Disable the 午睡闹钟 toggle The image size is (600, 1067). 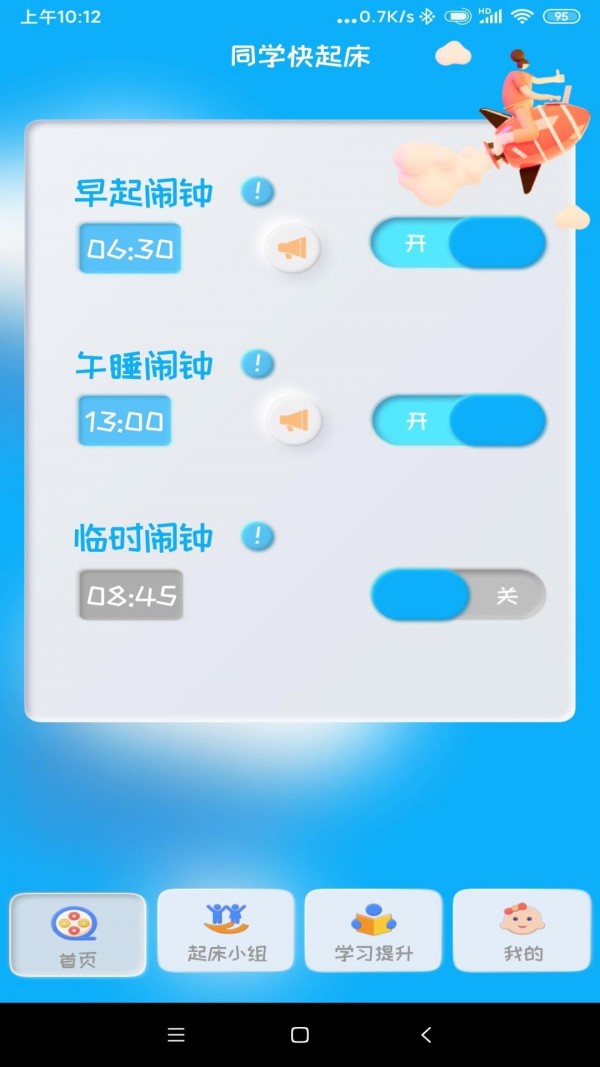pyautogui.click(x=459, y=421)
